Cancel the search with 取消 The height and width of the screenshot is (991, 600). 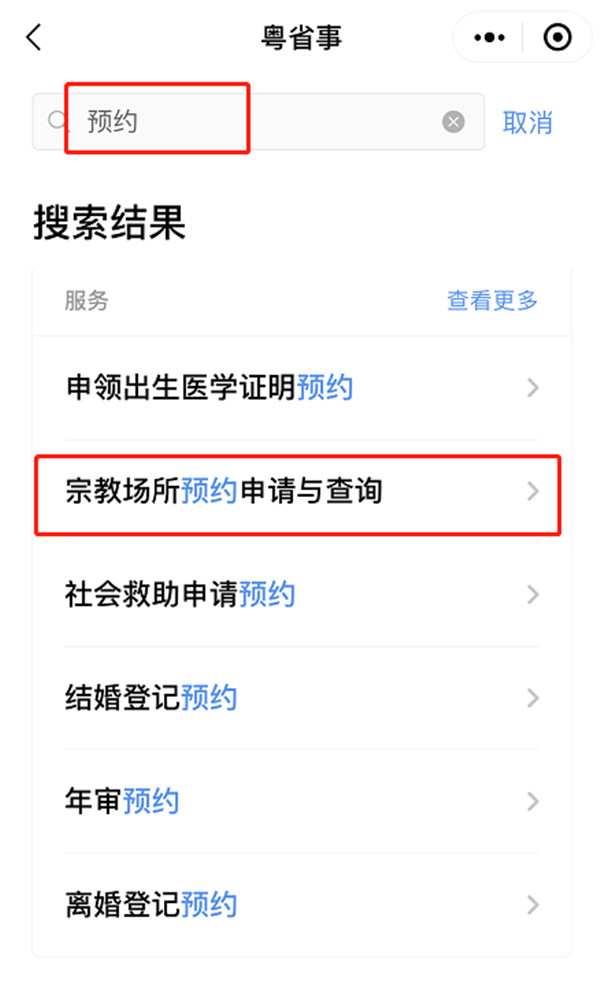pyautogui.click(x=527, y=122)
